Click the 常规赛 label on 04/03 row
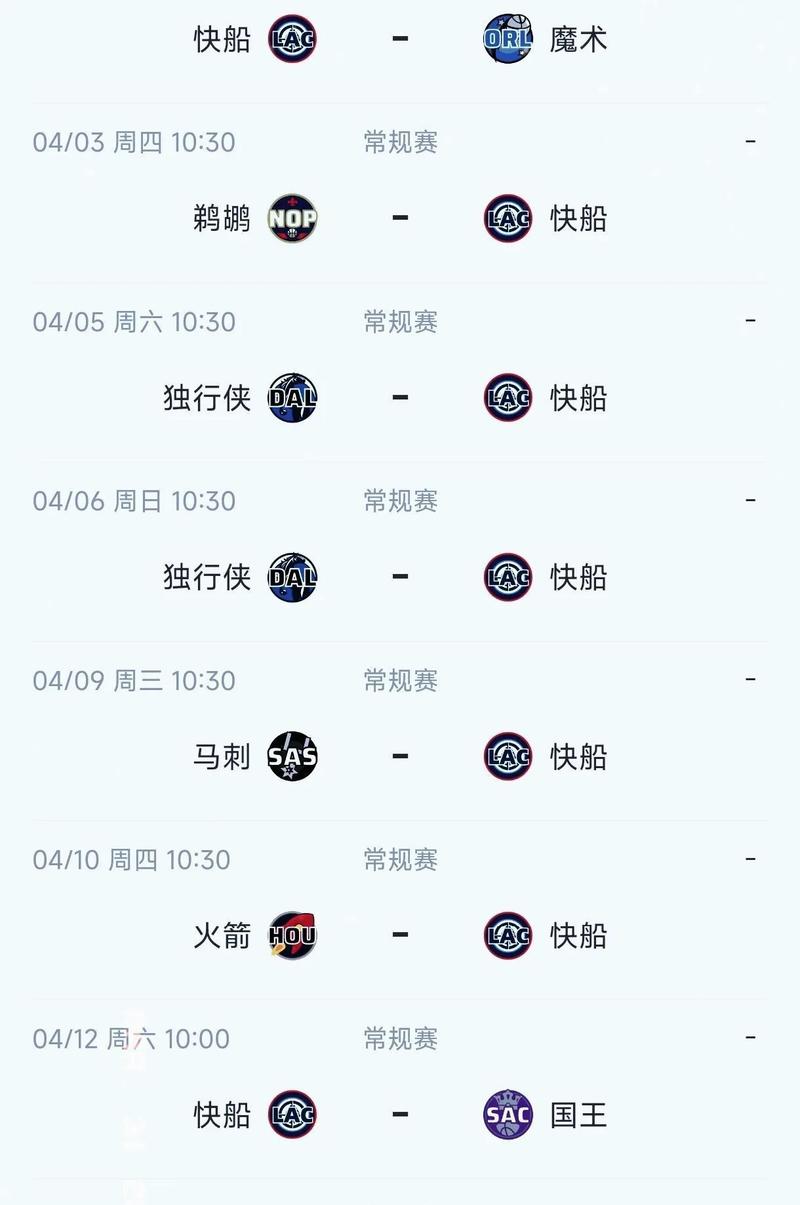Image resolution: width=800 pixels, height=1205 pixels. point(398,143)
